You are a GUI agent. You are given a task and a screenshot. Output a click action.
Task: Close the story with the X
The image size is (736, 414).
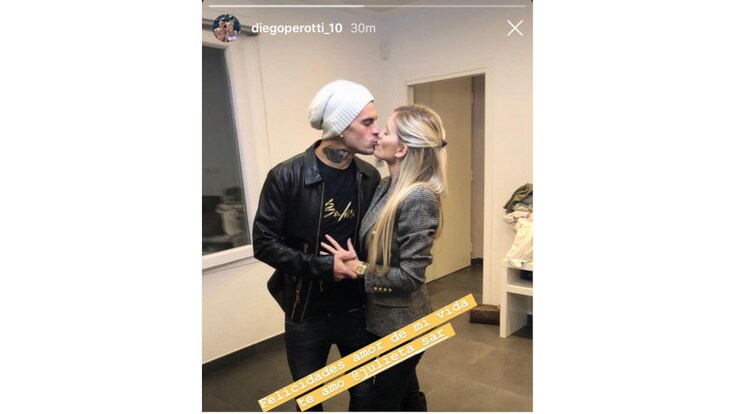(515, 28)
